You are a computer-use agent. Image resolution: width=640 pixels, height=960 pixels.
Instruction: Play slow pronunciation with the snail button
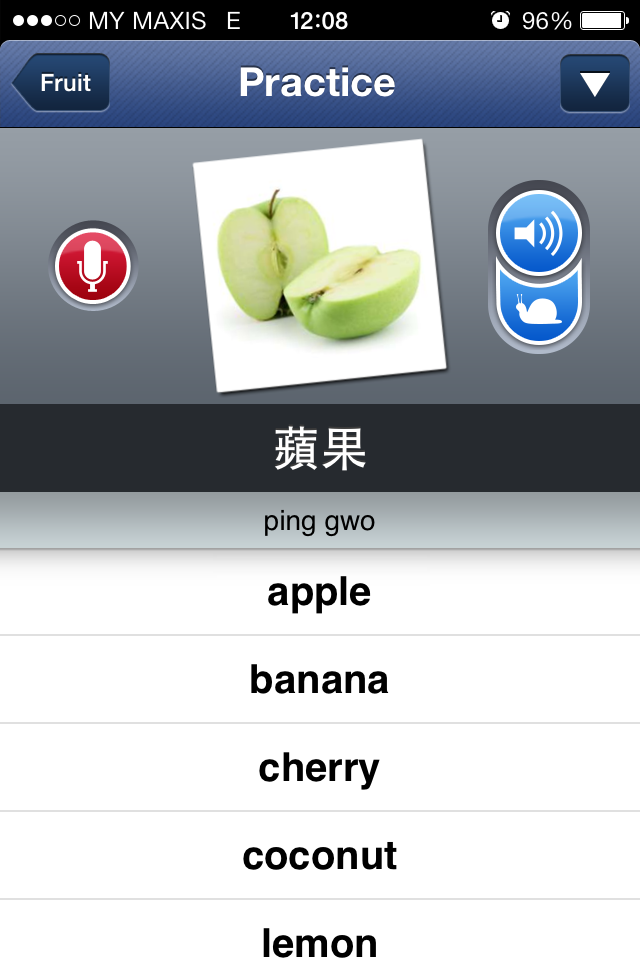pyautogui.click(x=538, y=313)
